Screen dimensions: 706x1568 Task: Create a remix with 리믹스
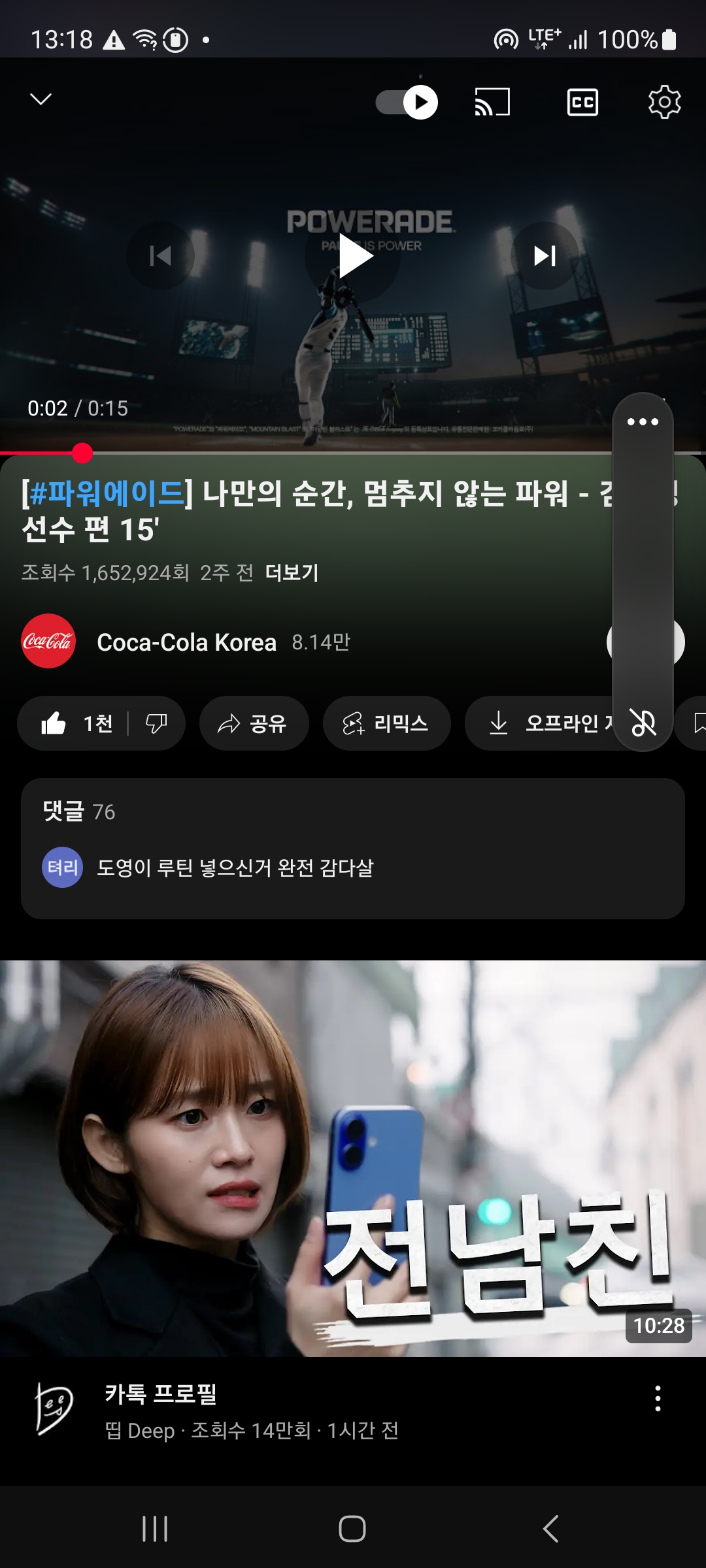point(386,723)
